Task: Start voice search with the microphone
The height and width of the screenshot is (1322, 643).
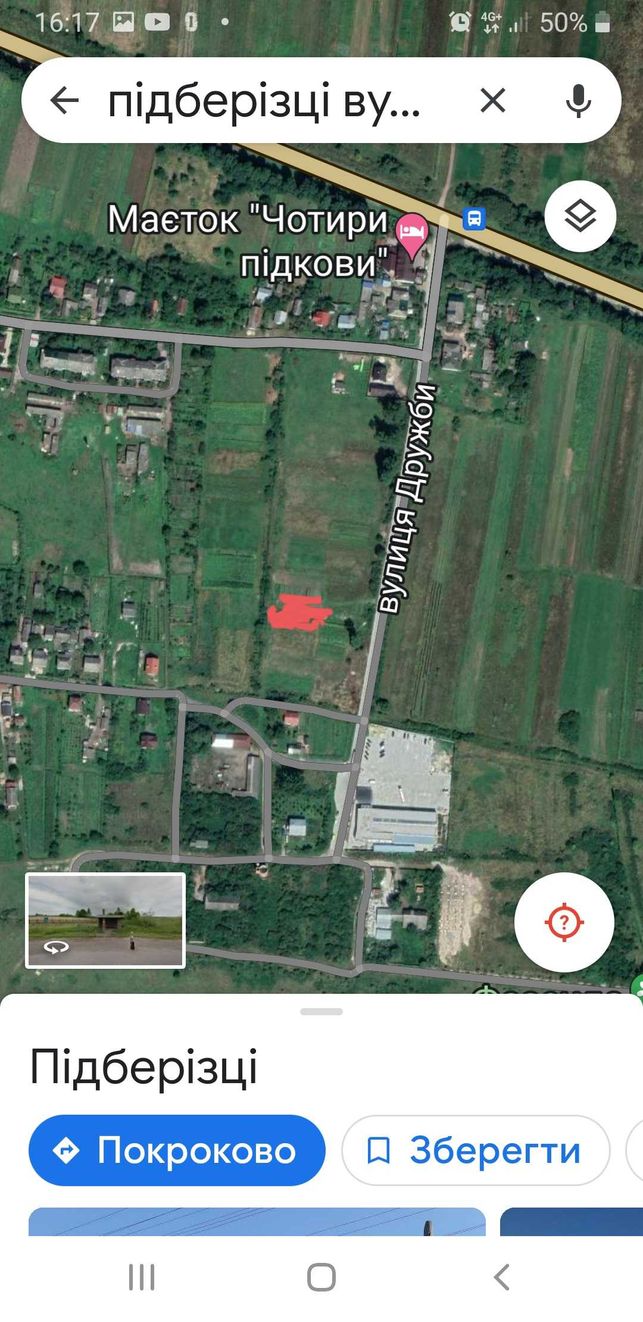Action: (577, 100)
